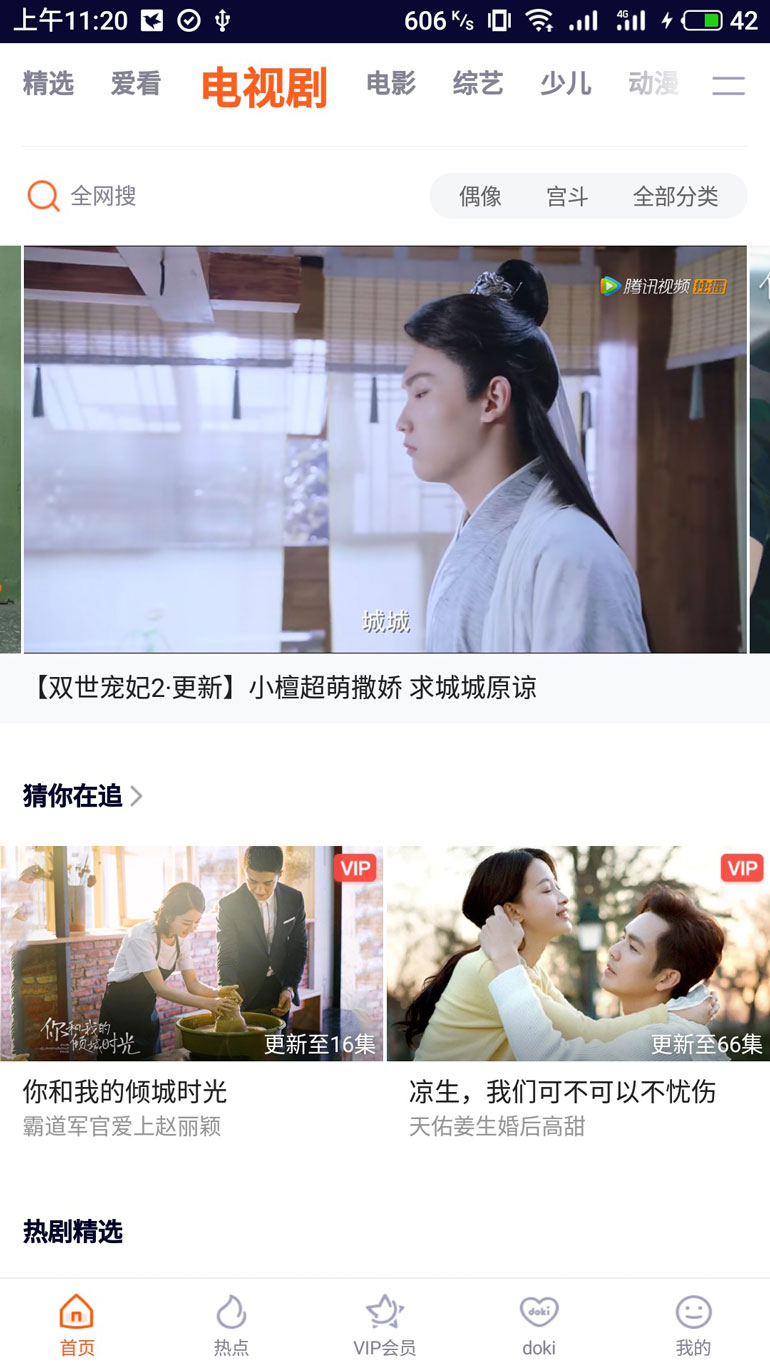Open the channel list menu icon
This screenshot has height=1369, width=770.
click(x=729, y=86)
